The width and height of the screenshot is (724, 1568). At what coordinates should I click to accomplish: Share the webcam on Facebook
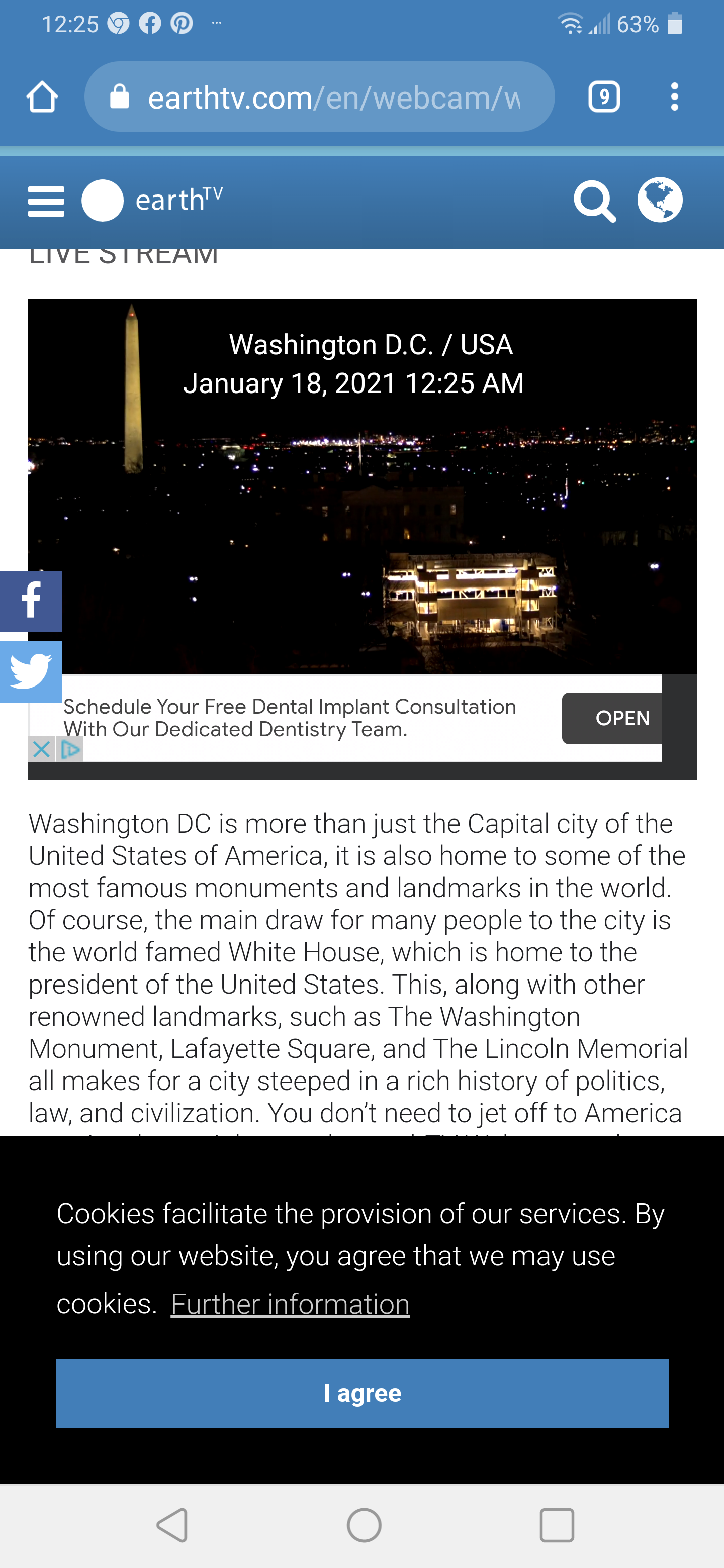[31, 602]
